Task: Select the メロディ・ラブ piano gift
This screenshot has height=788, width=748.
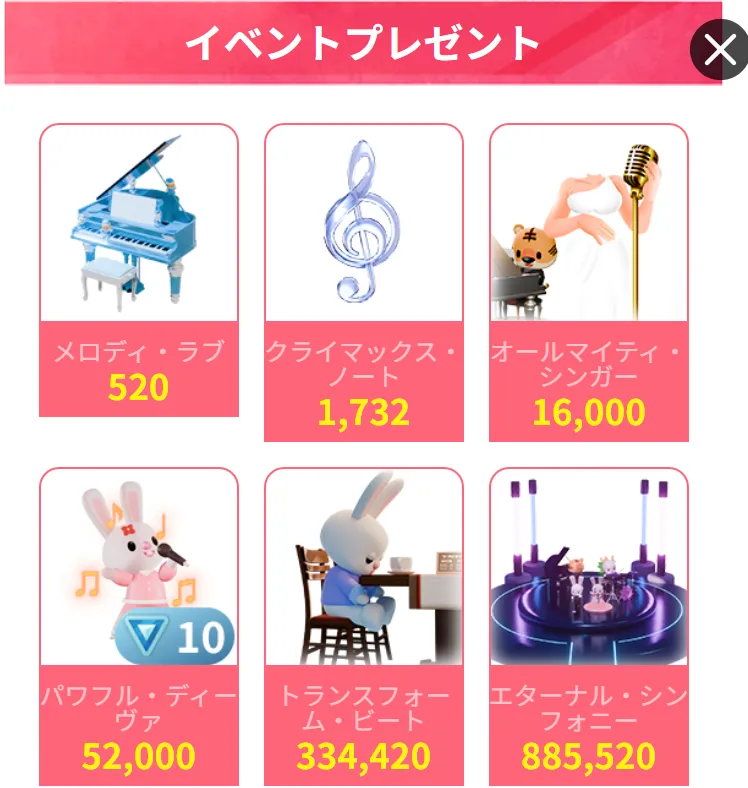Action: coord(139,268)
